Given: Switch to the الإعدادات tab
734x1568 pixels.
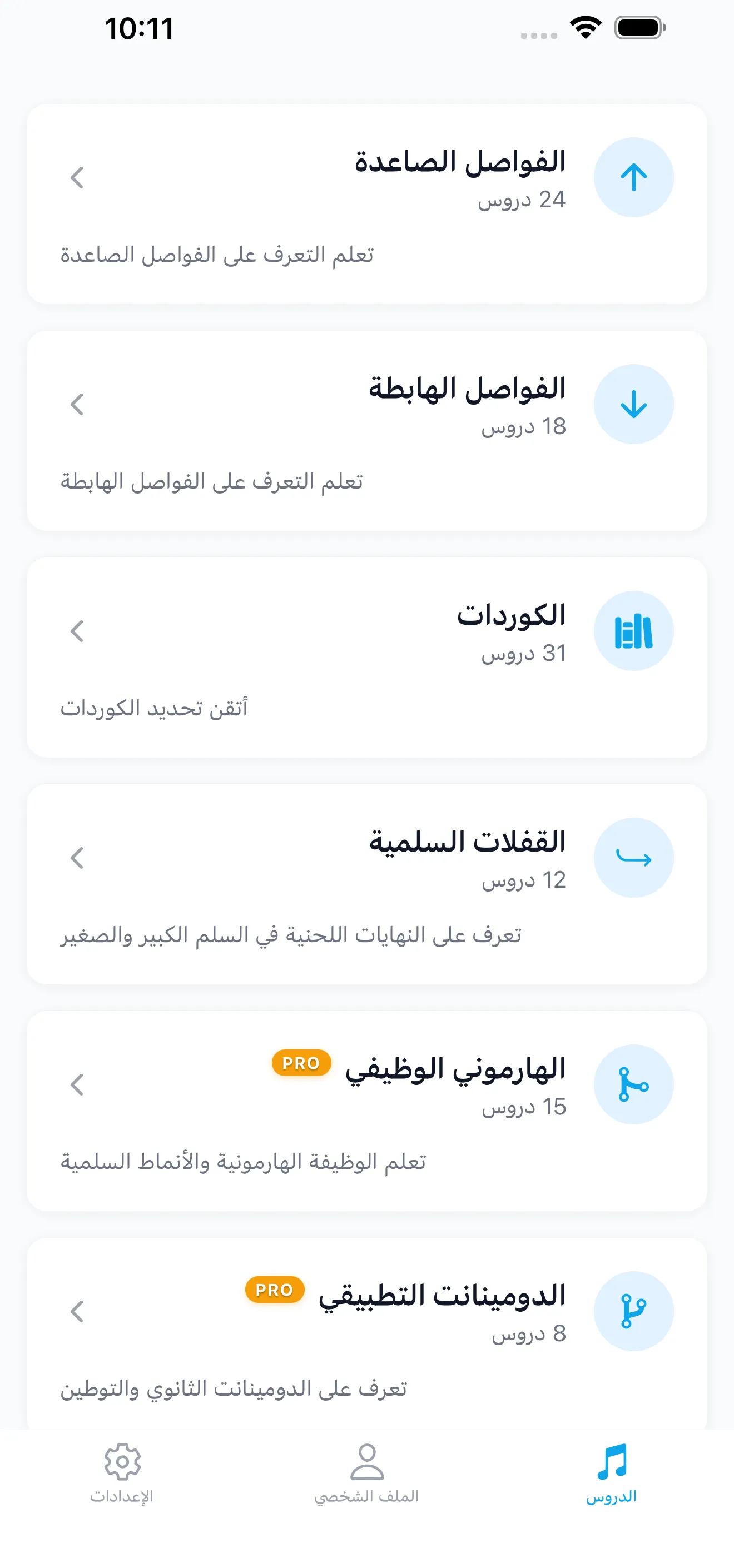Looking at the screenshot, I should [x=122, y=1474].
